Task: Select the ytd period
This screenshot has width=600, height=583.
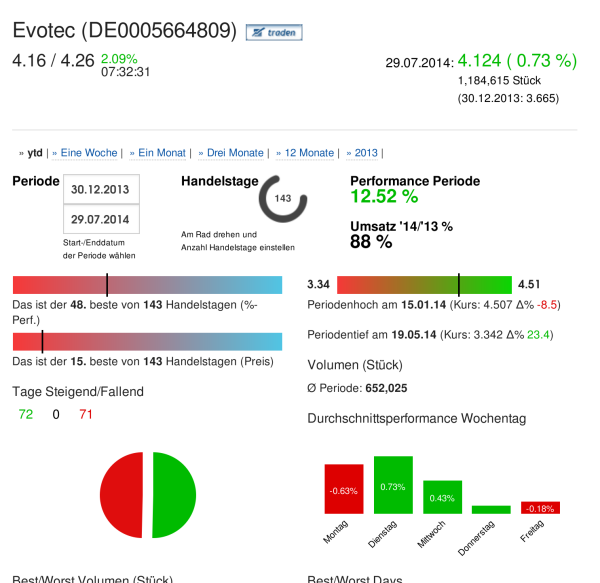Action: click(x=34, y=153)
